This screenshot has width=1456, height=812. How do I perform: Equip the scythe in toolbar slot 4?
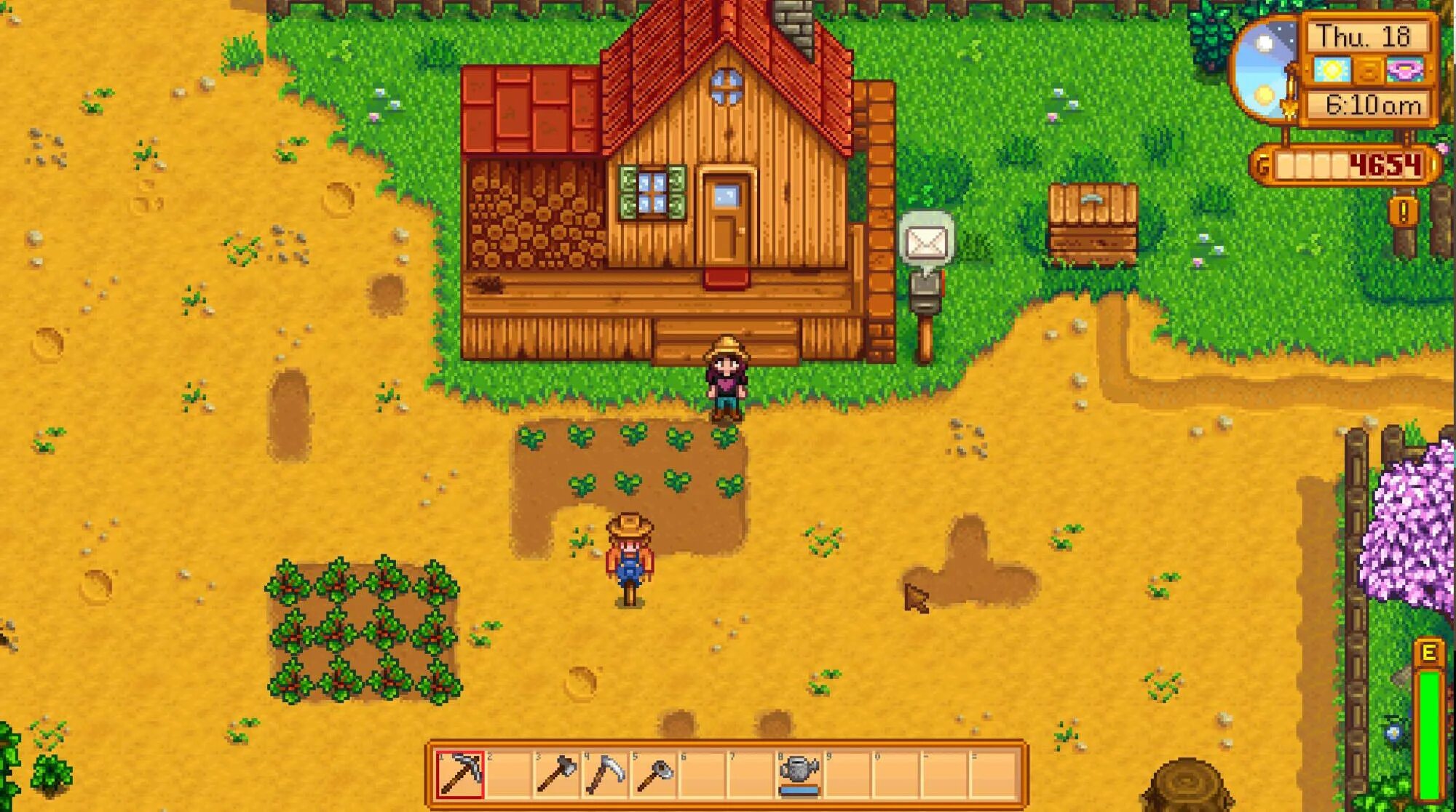point(605,775)
